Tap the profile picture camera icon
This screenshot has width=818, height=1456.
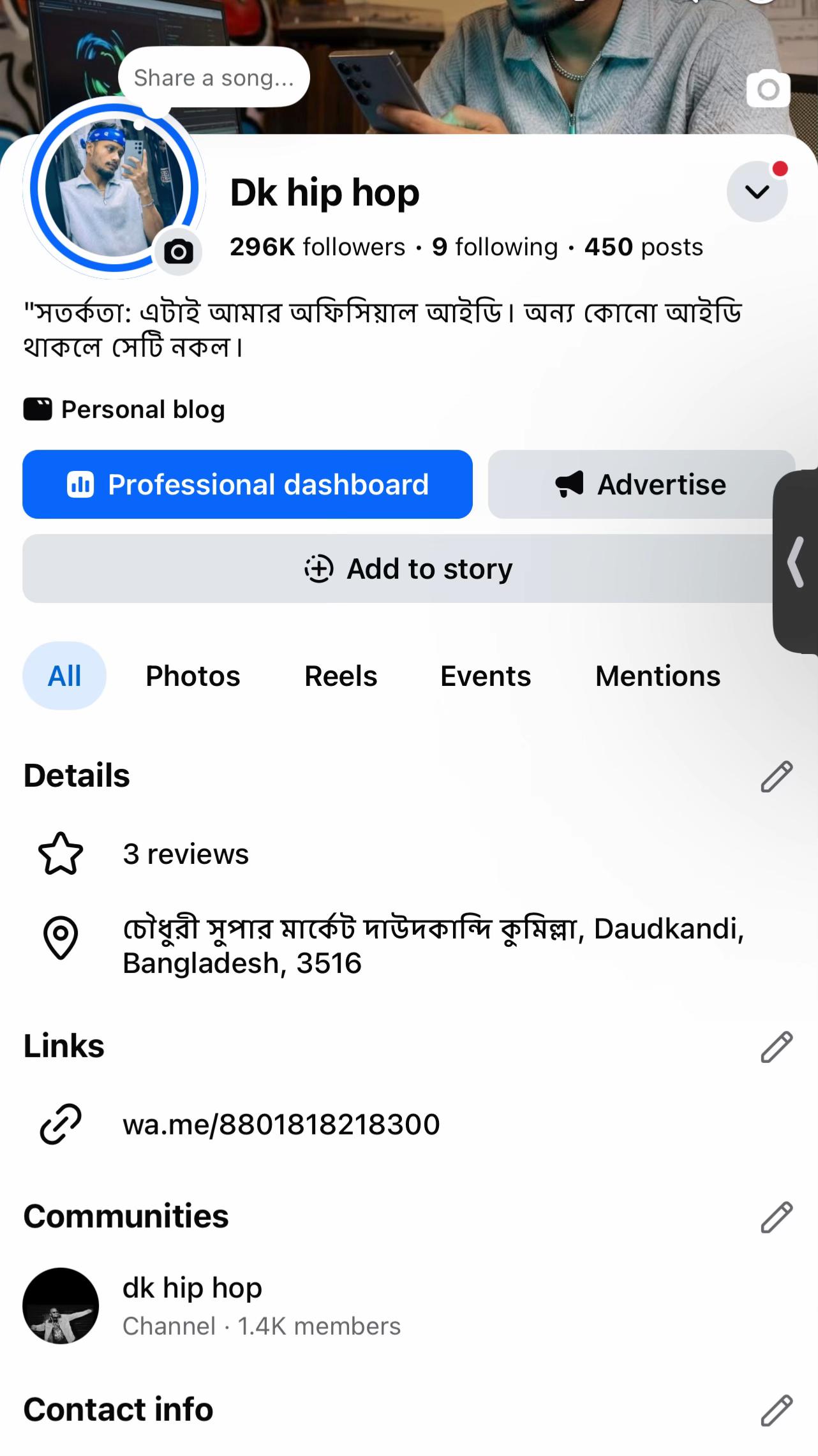(x=179, y=252)
